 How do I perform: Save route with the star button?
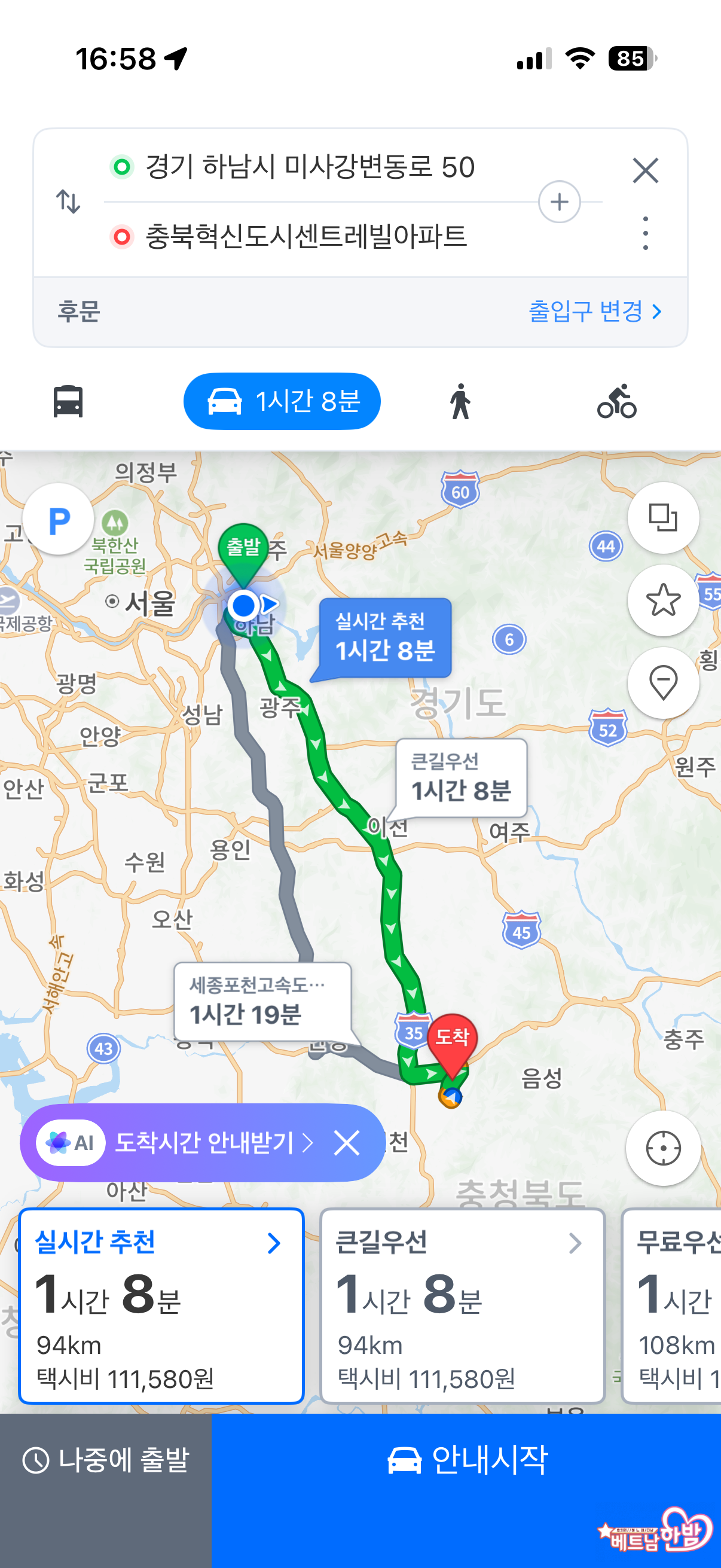662,600
